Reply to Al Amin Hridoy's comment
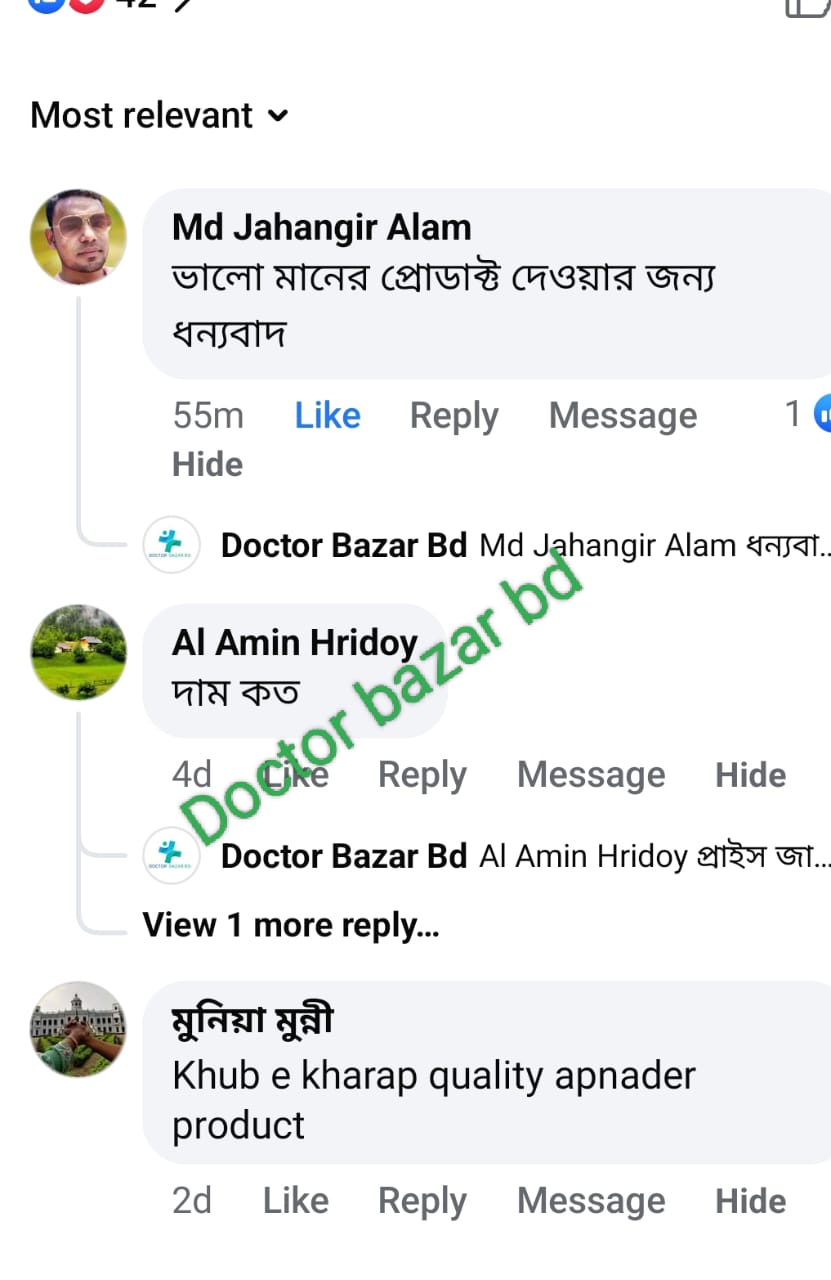This screenshot has width=831, height=1280. pyautogui.click(x=422, y=775)
